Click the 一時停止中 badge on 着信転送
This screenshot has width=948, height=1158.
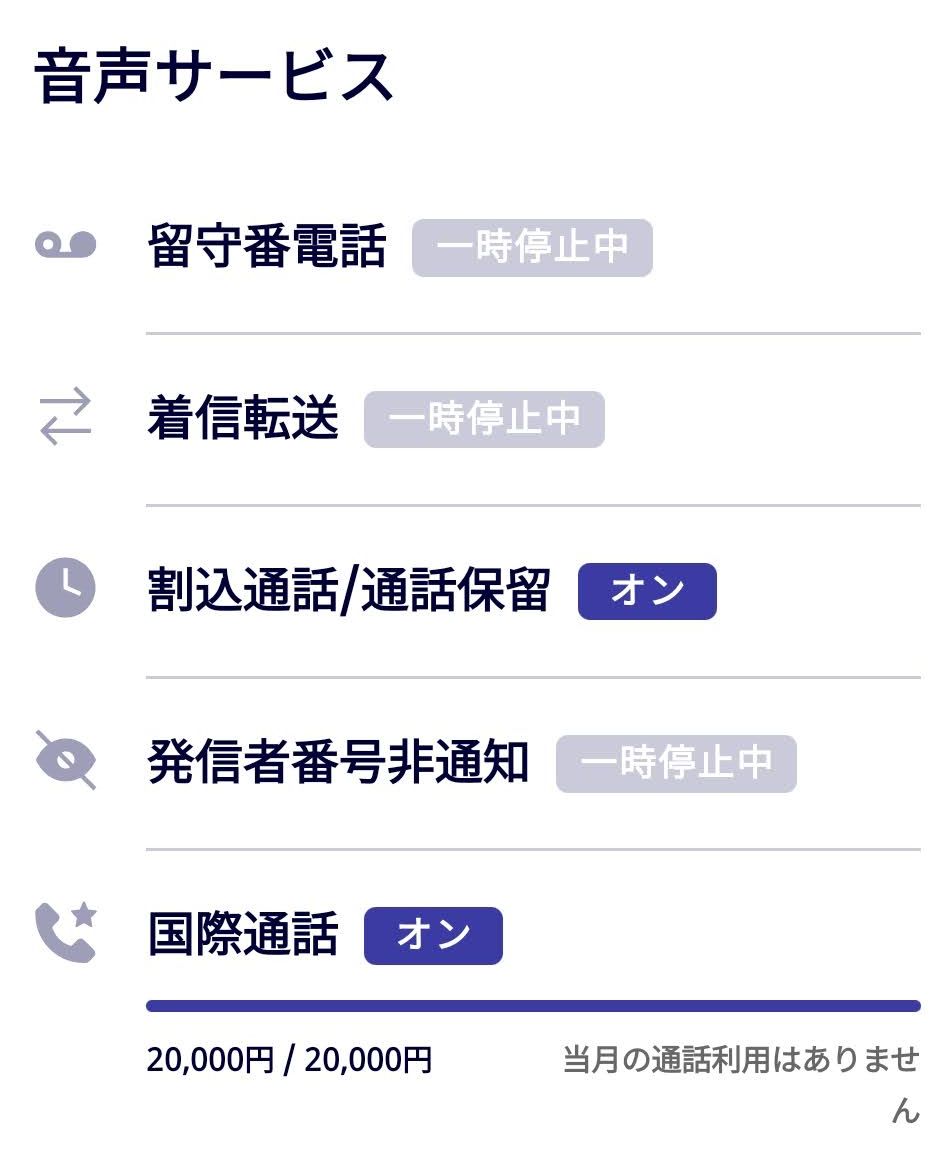click(485, 421)
